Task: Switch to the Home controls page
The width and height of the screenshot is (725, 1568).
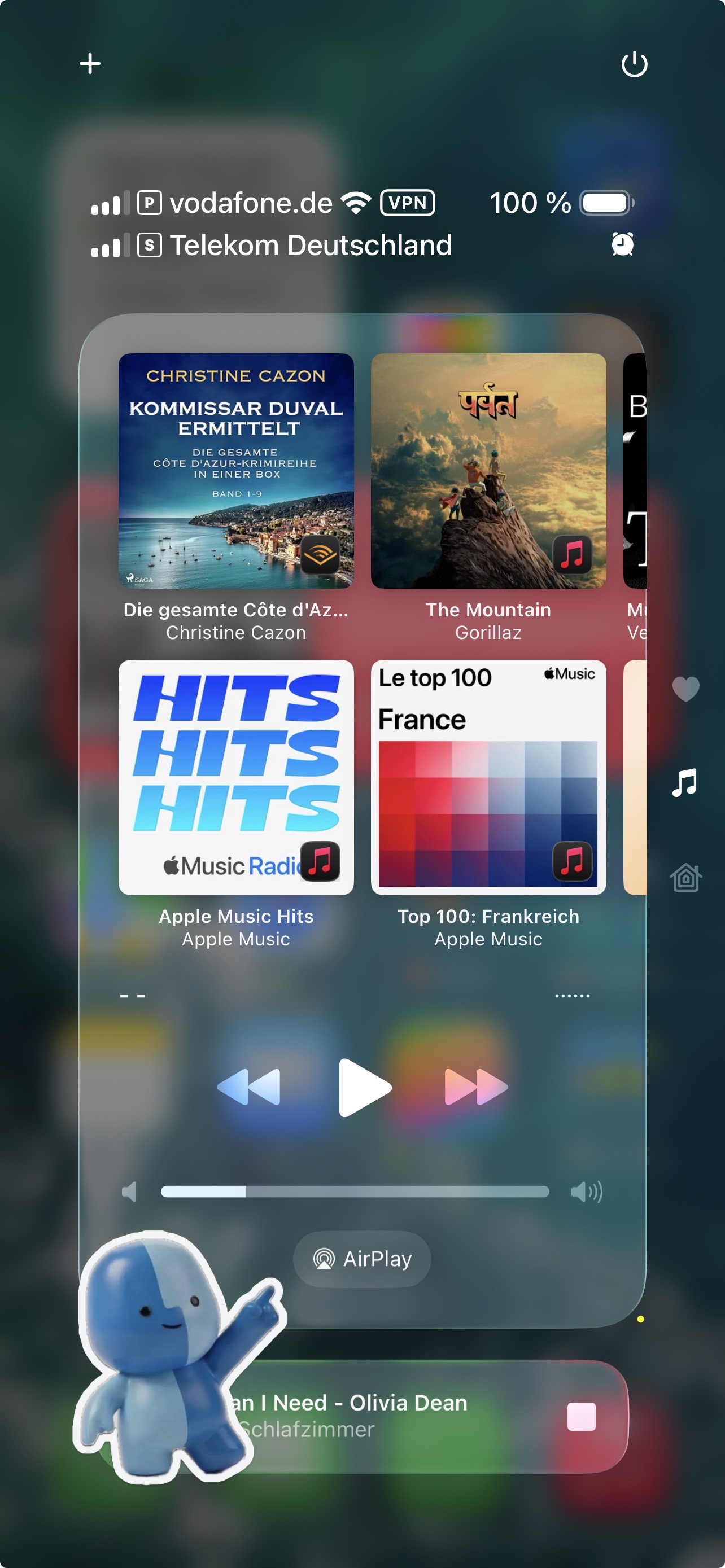Action: click(x=685, y=878)
